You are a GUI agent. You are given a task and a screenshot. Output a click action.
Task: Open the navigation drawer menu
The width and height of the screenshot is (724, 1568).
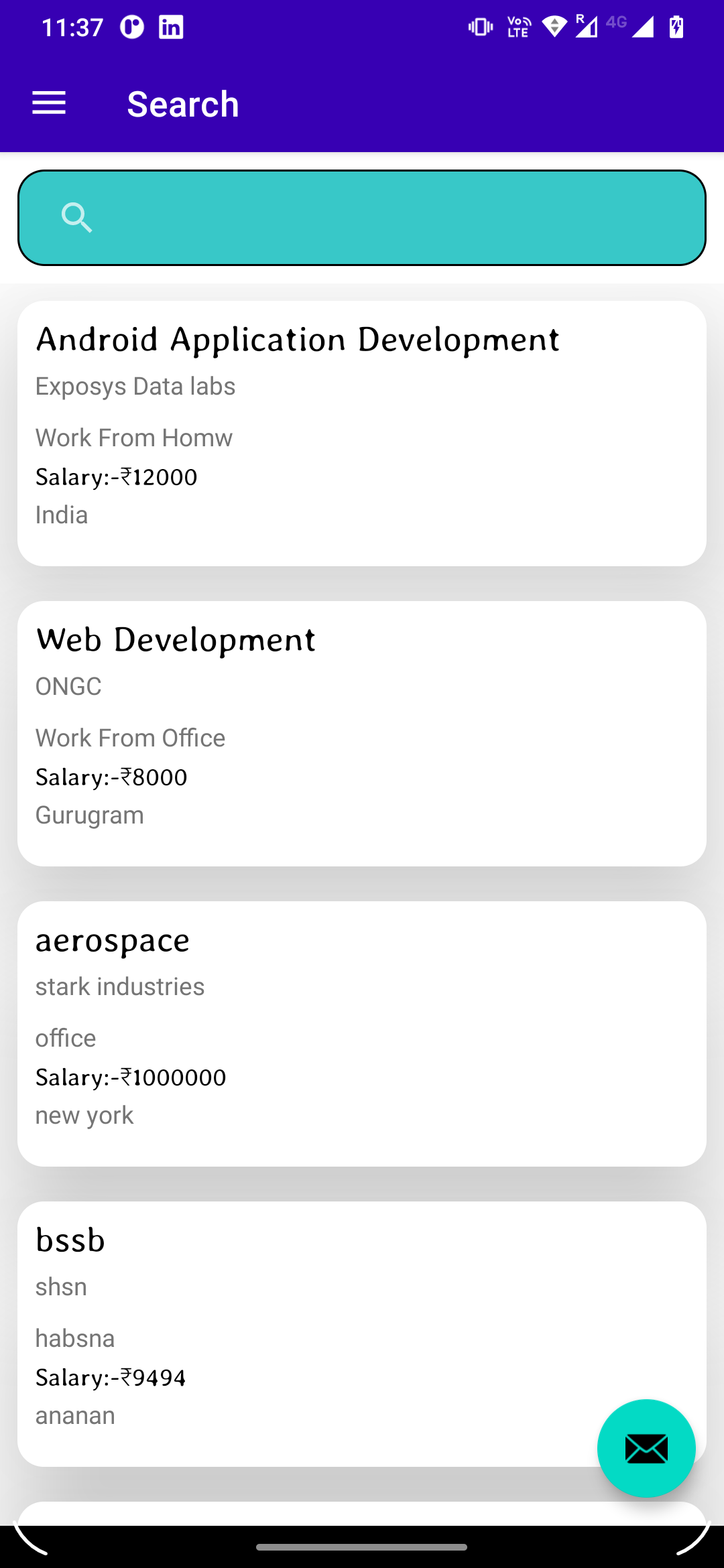pos(48,103)
